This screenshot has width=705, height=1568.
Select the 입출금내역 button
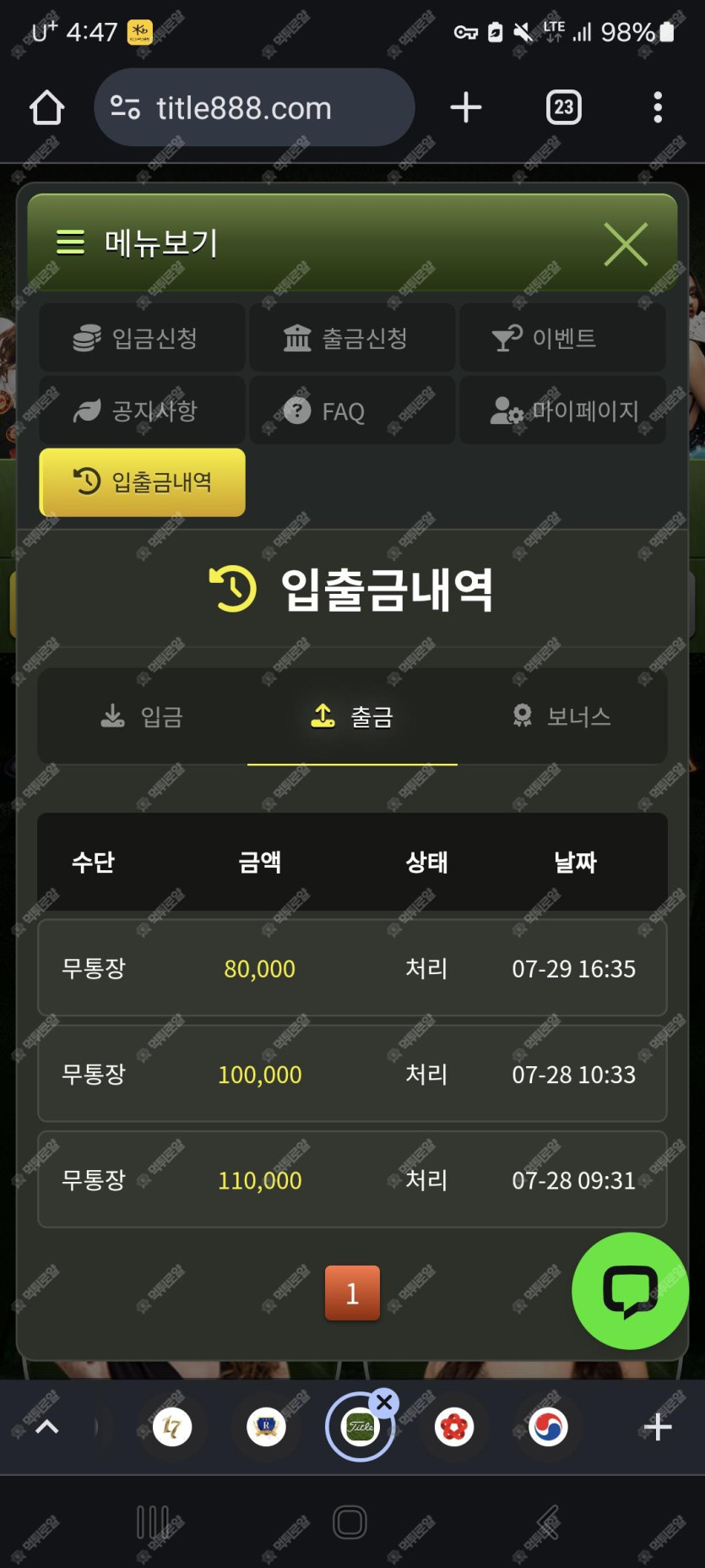point(142,482)
